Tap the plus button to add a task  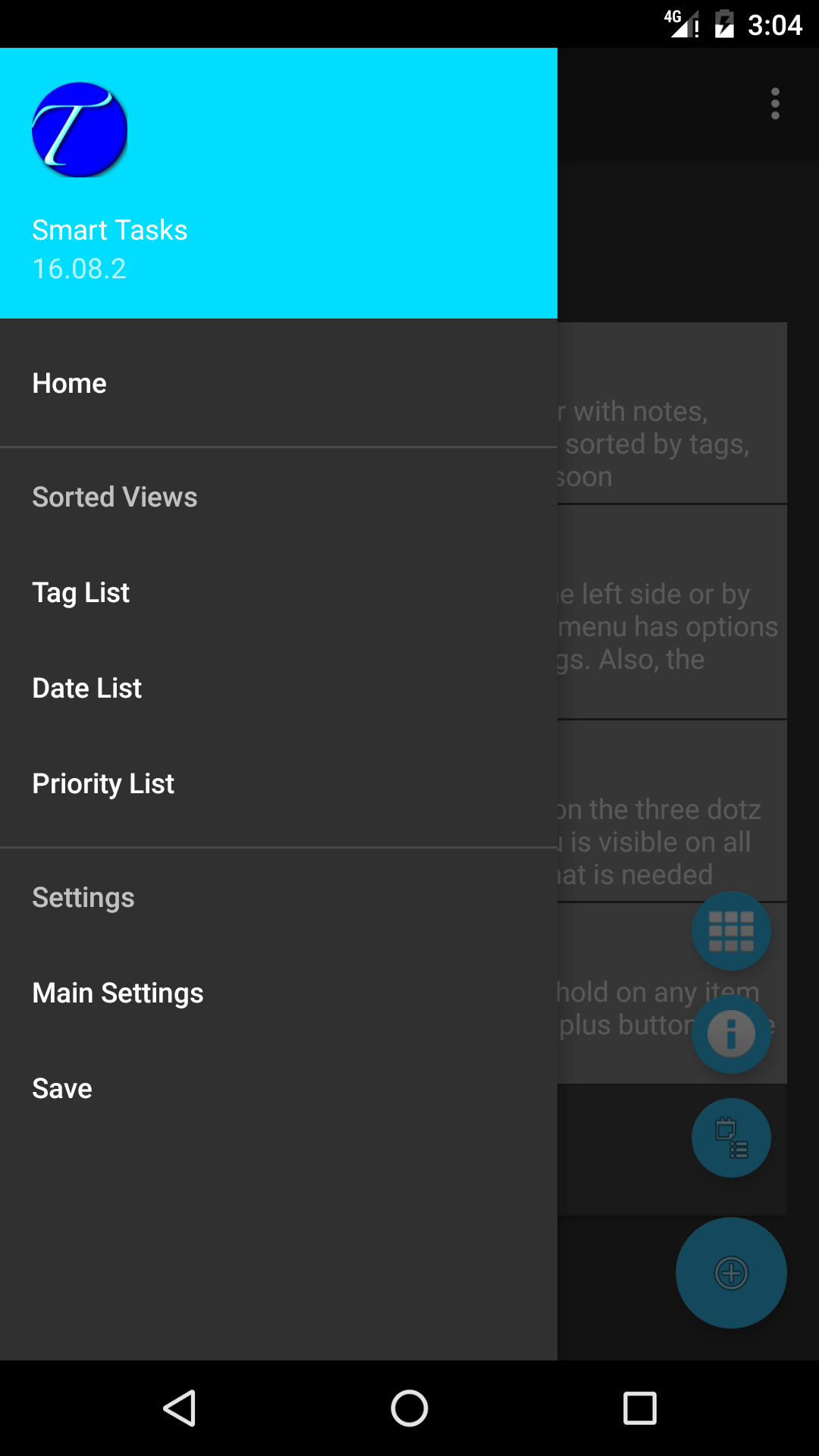click(x=731, y=1272)
